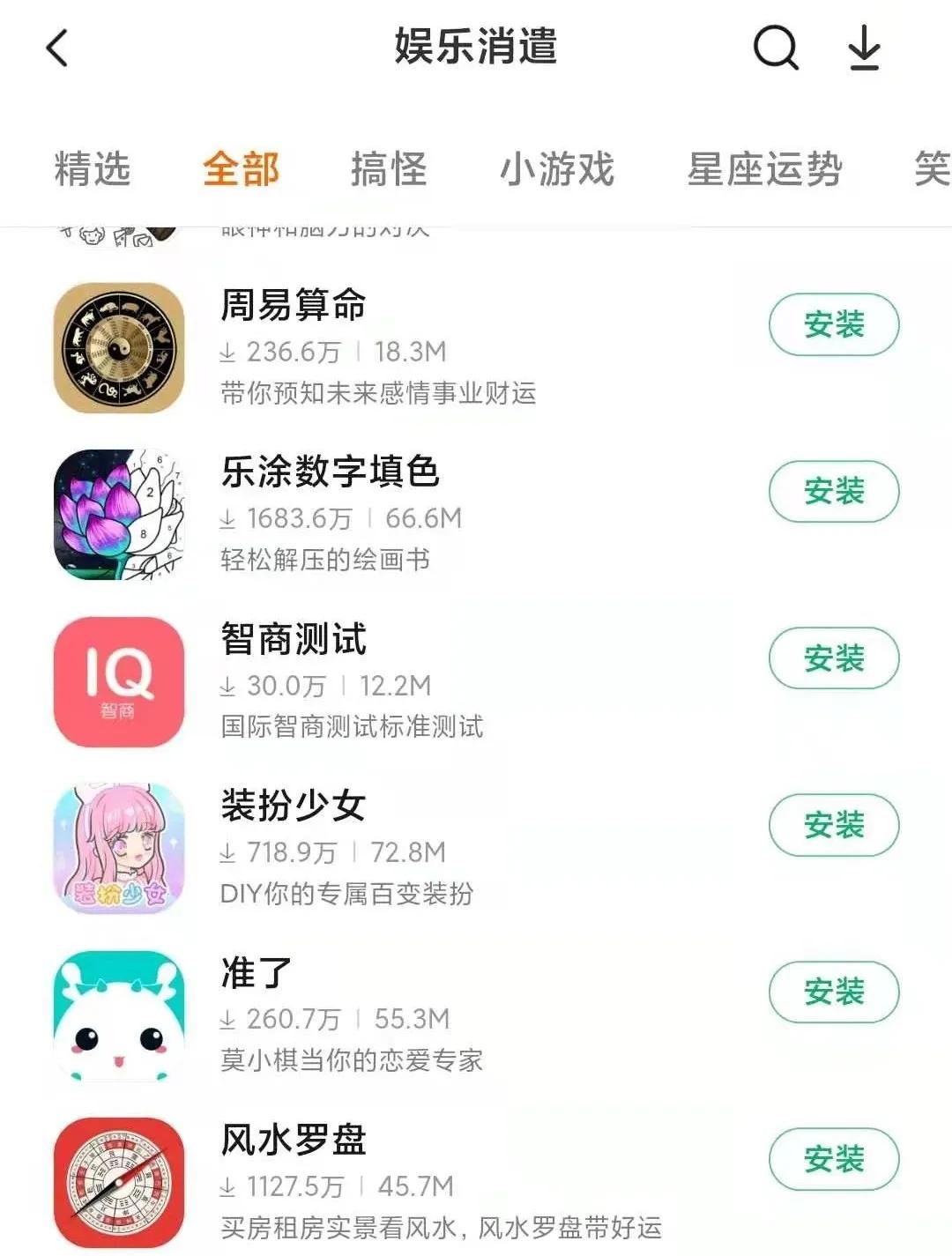
Task: Open the 搞怪 category tab
Action: click(x=390, y=169)
